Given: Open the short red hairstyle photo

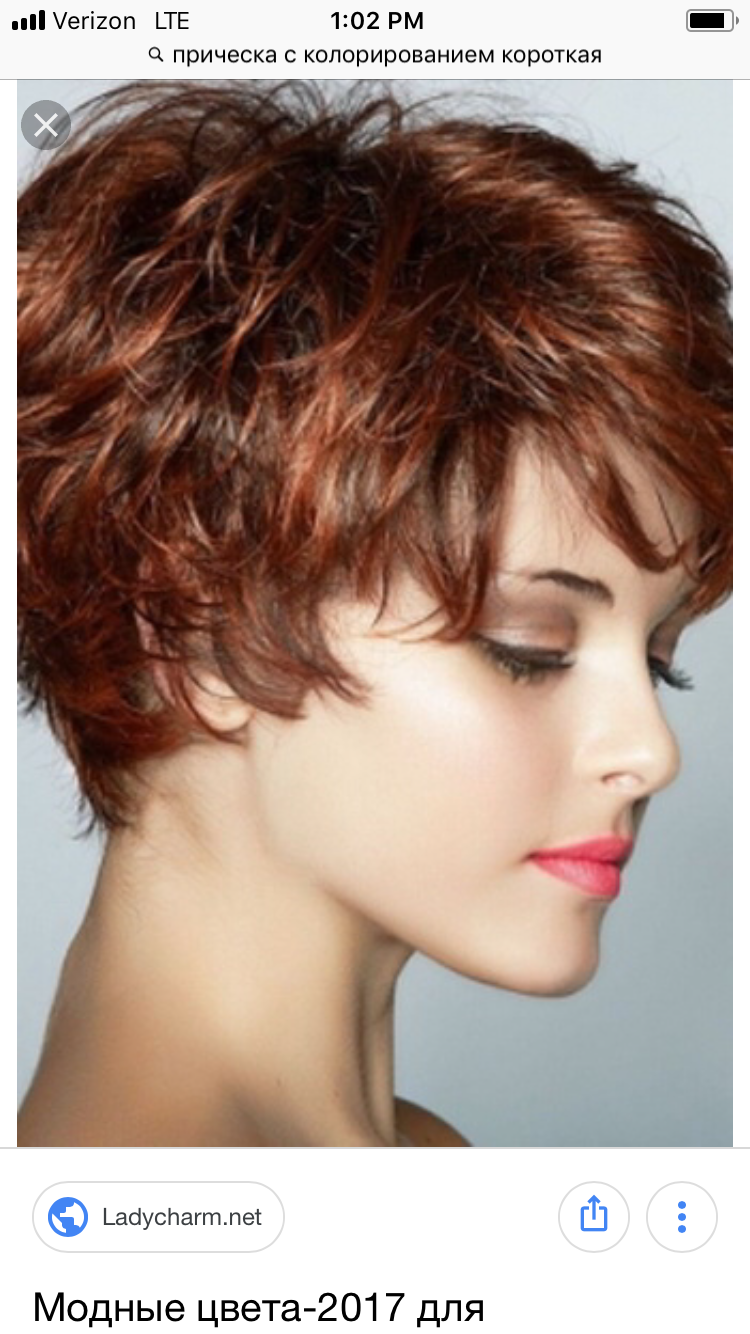Looking at the screenshot, I should [375, 610].
